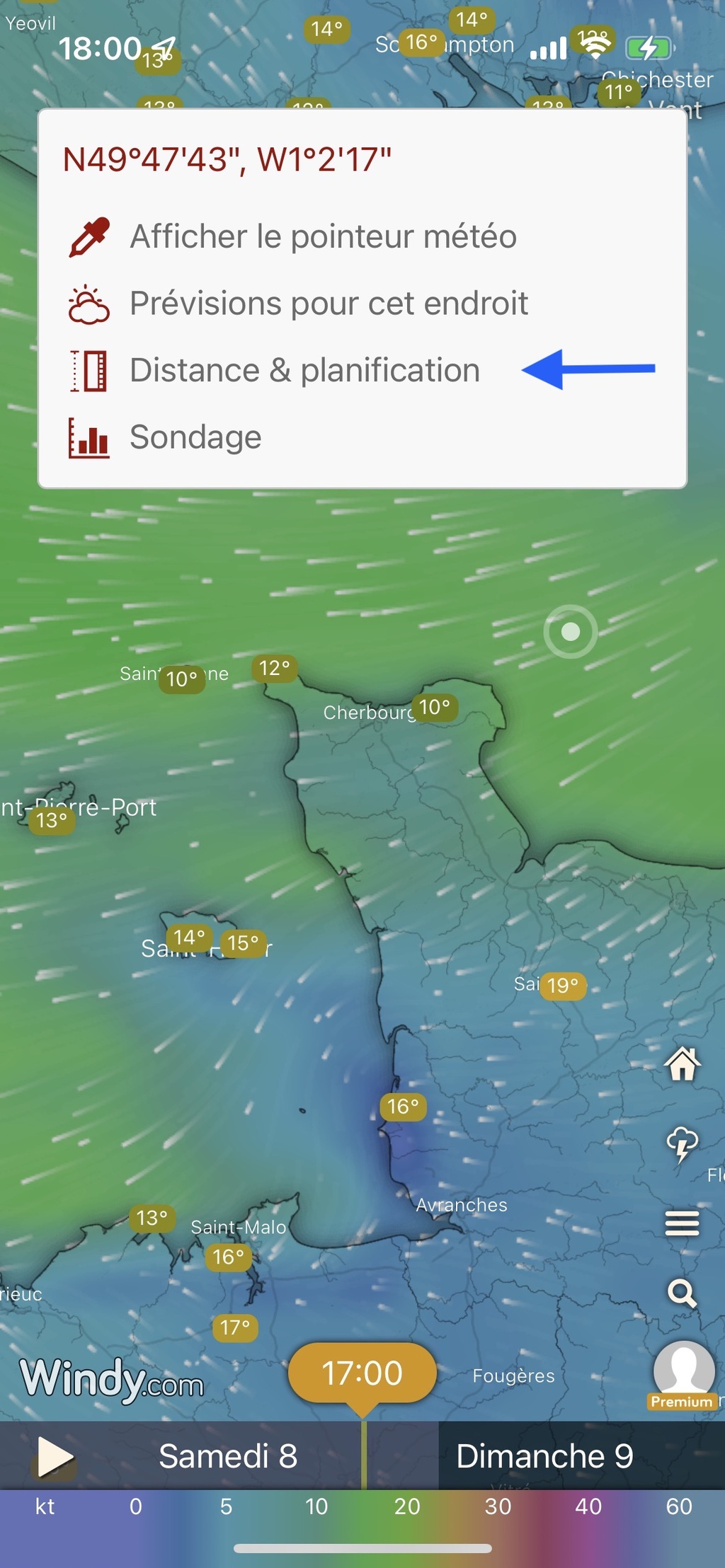Image resolution: width=725 pixels, height=1568 pixels.
Task: Select Samedi 8 on the timeline
Action: coord(228,1456)
